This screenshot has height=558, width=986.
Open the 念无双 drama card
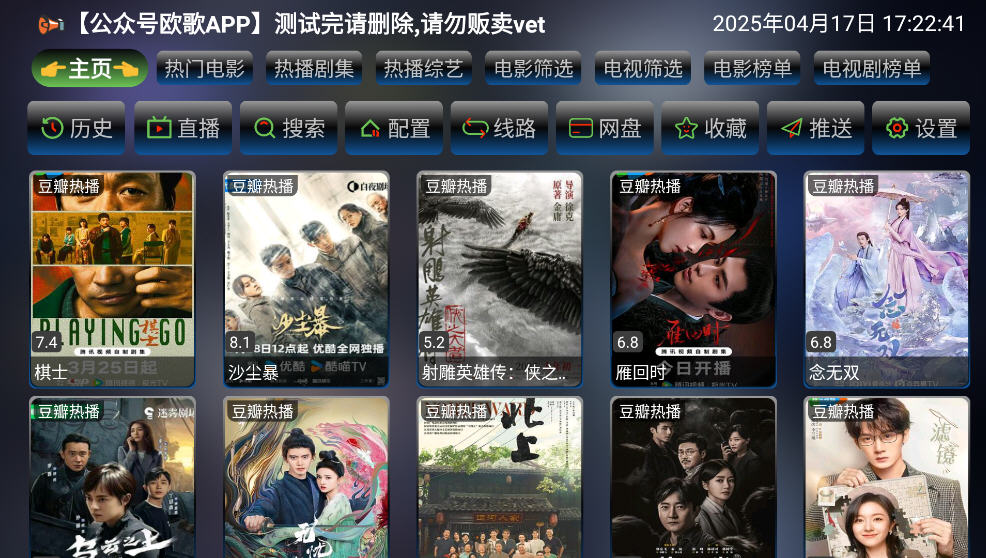pos(887,279)
